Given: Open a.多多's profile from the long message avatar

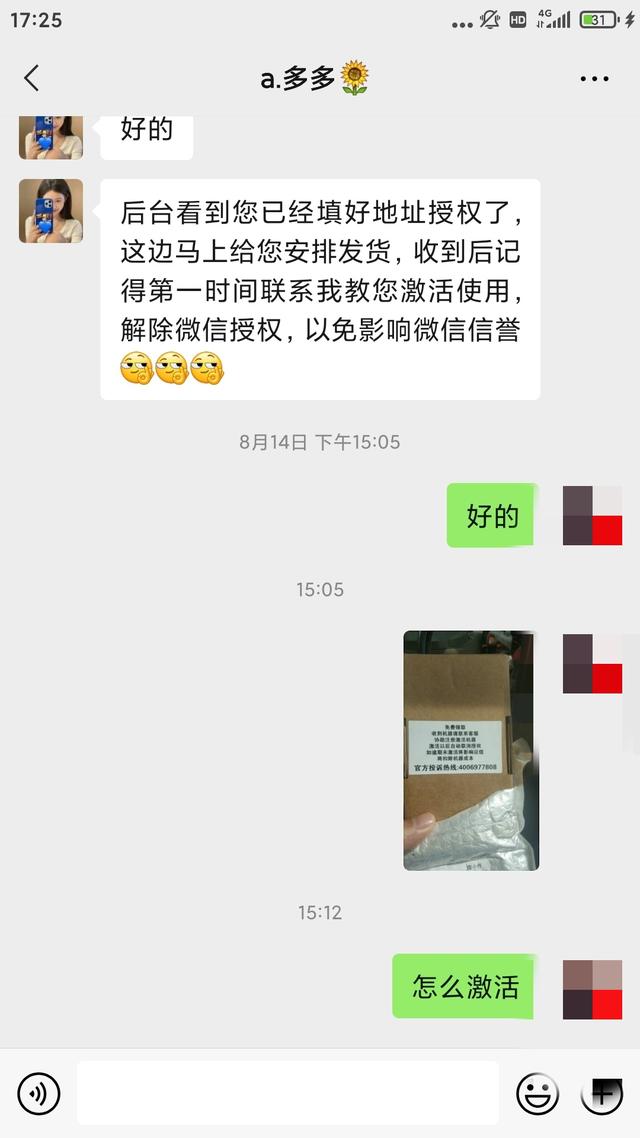Looking at the screenshot, I should (51, 211).
